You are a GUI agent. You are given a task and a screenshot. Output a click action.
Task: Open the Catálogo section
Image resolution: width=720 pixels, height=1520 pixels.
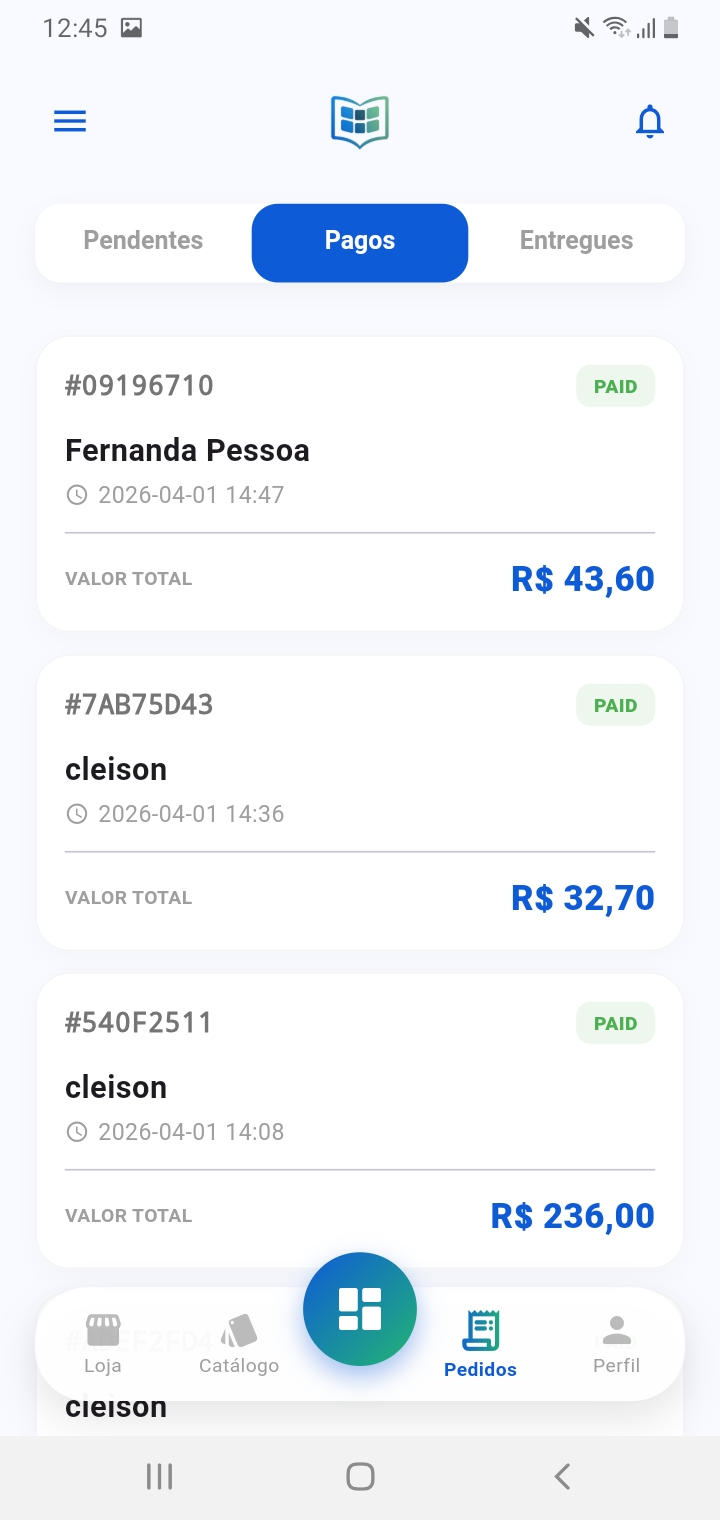tap(238, 1340)
